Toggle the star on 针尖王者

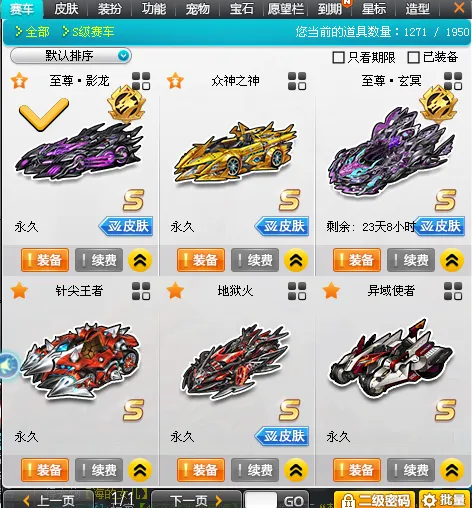click(19, 291)
